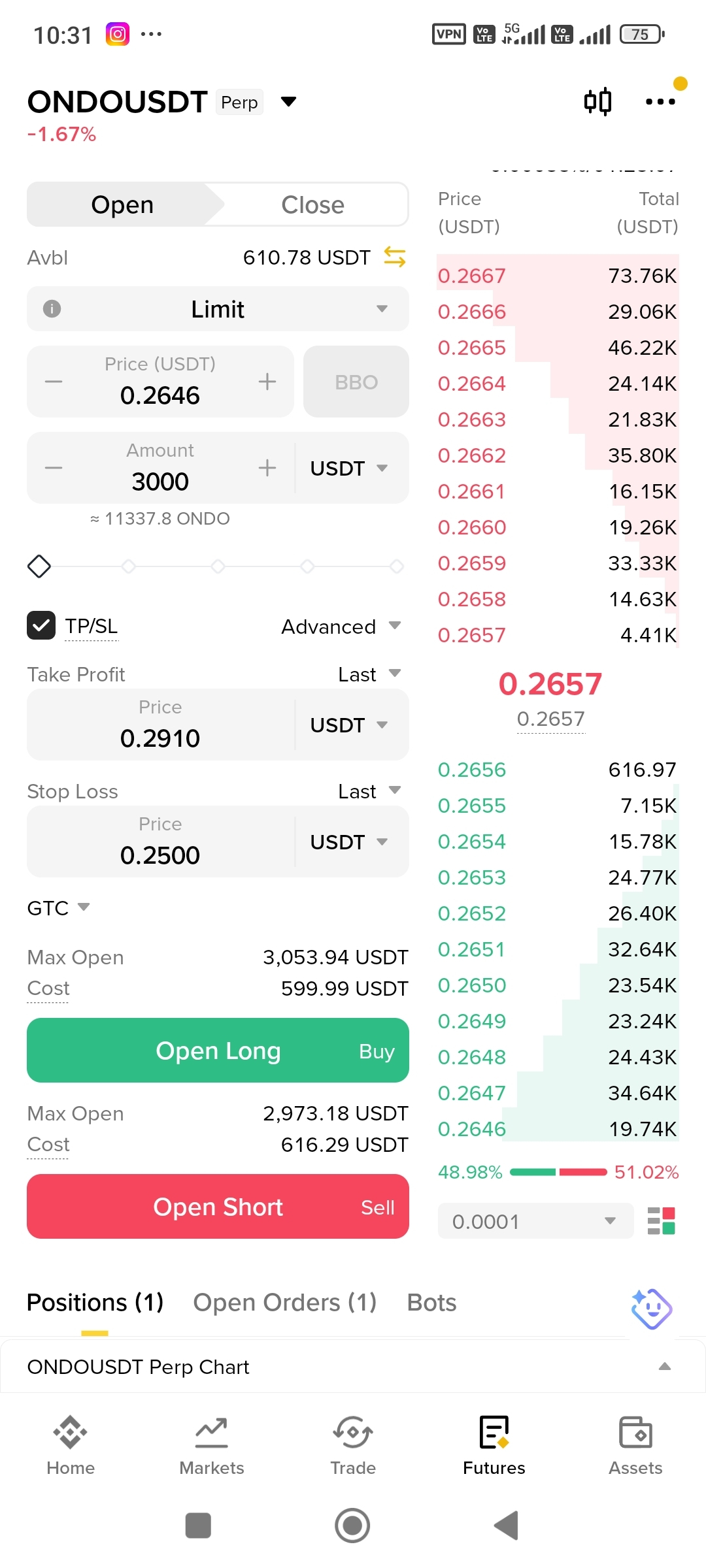The height and width of the screenshot is (1568, 706).
Task: Expand the ONDOUSDT Perp Chart panel
Action: click(664, 1367)
